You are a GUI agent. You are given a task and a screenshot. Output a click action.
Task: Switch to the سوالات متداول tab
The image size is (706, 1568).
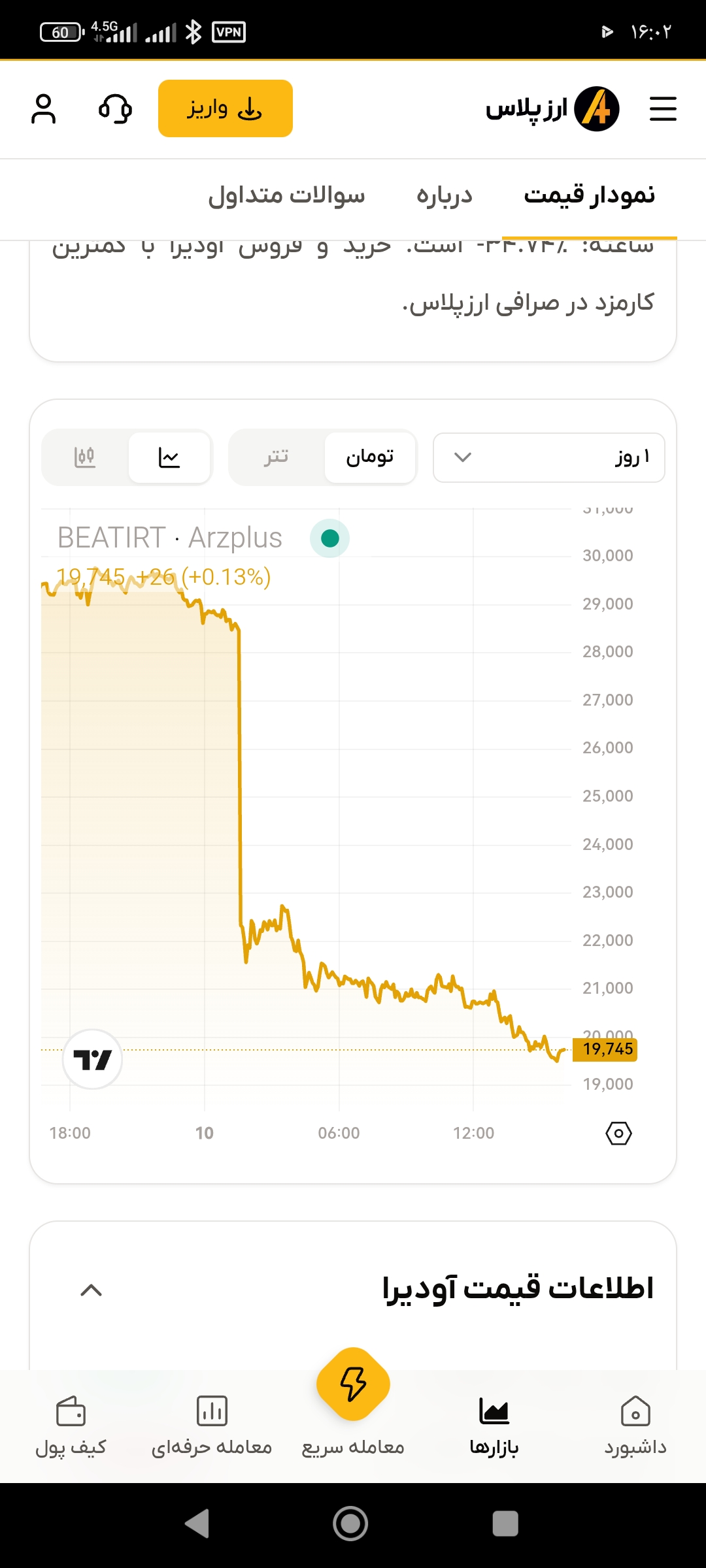[286, 195]
